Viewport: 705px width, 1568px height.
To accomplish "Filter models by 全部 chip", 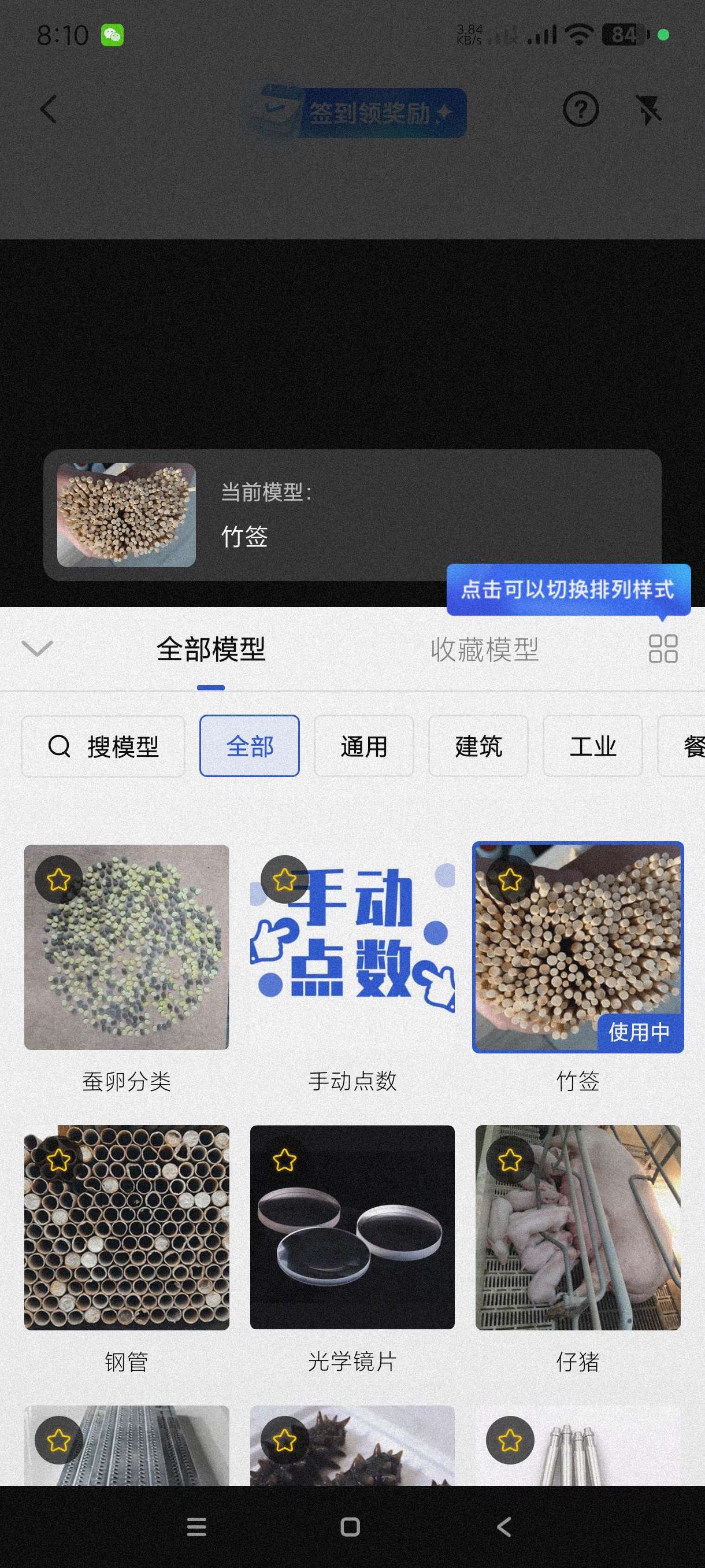I will [250, 746].
